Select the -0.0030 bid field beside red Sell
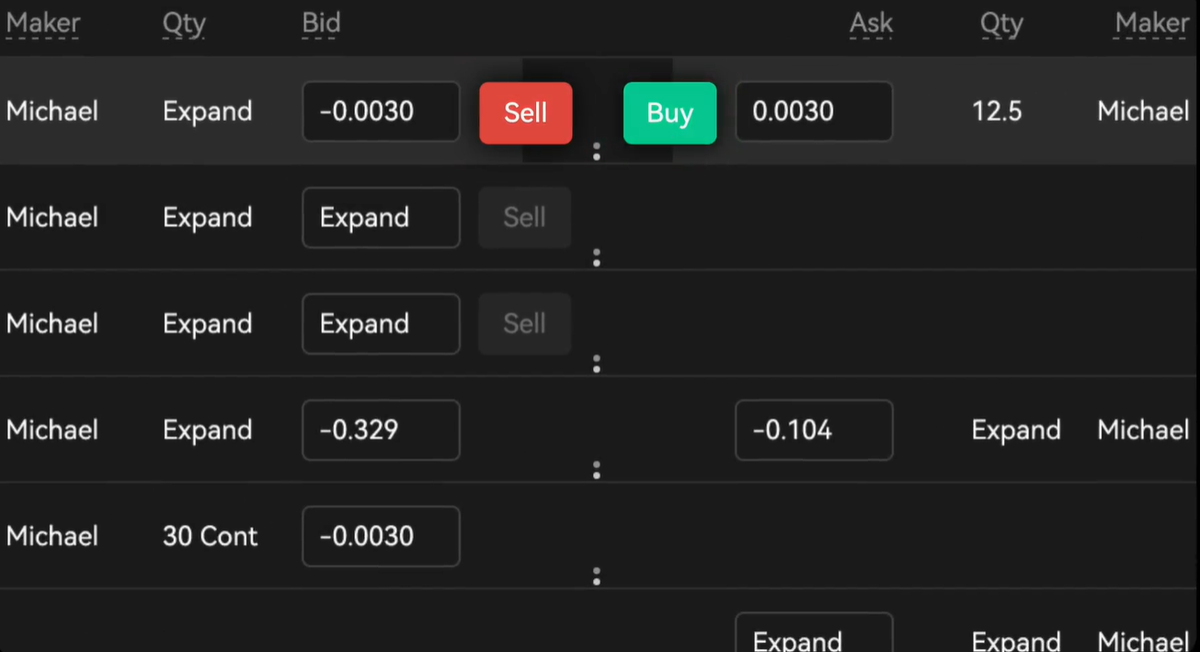Viewport: 1200px width, 652px height. coord(380,111)
